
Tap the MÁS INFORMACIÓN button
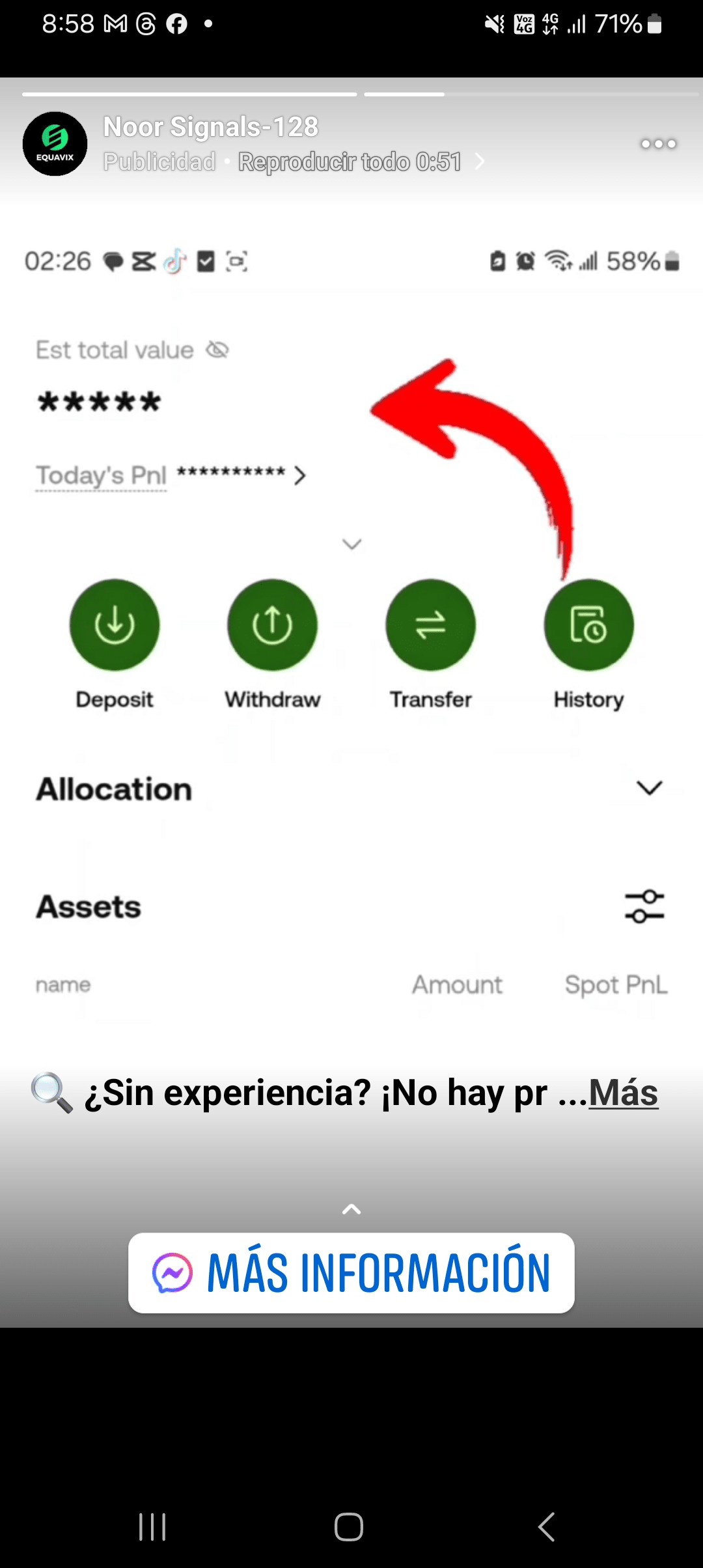pos(351,1273)
